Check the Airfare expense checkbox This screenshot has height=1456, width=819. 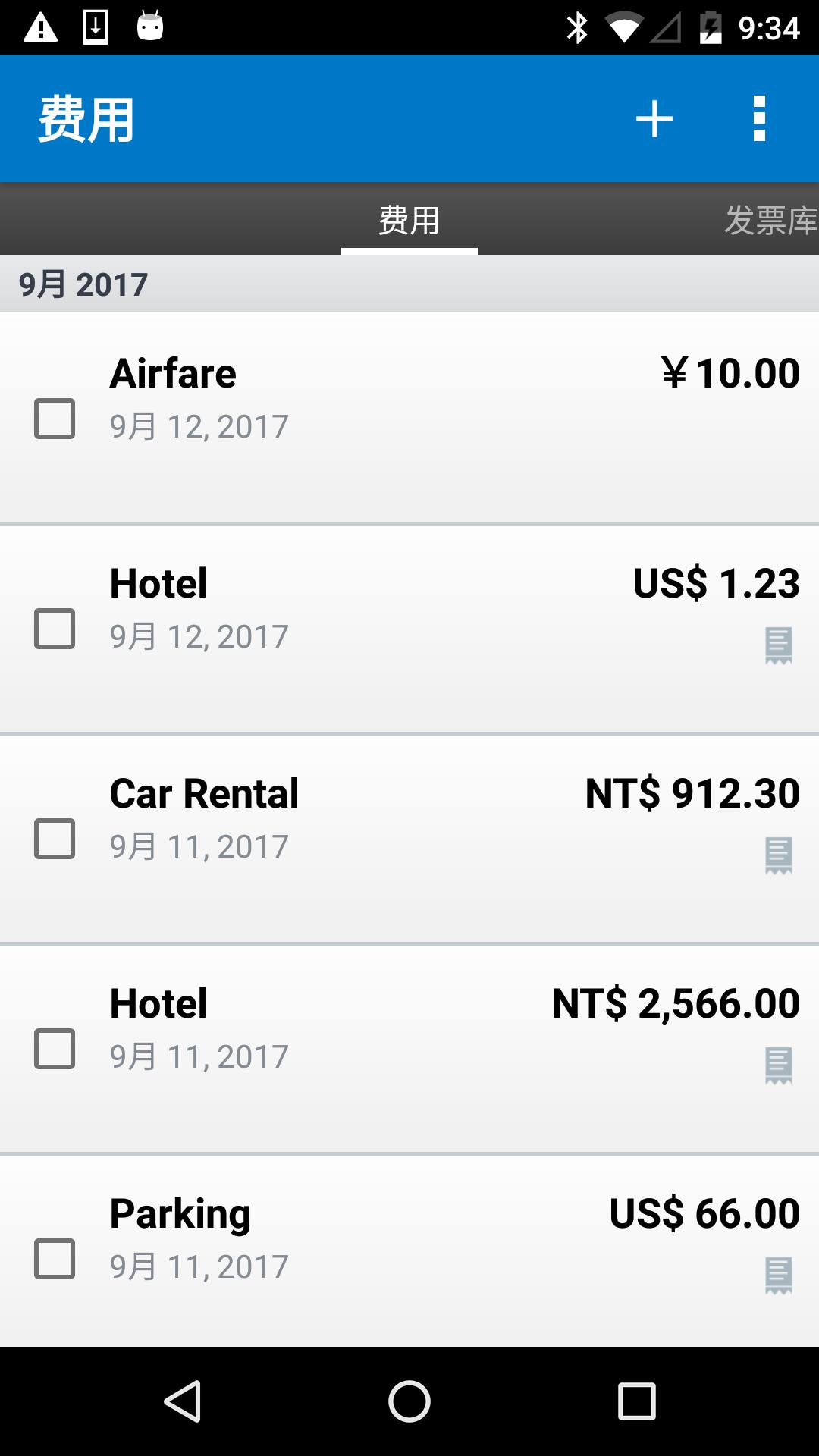click(x=55, y=419)
